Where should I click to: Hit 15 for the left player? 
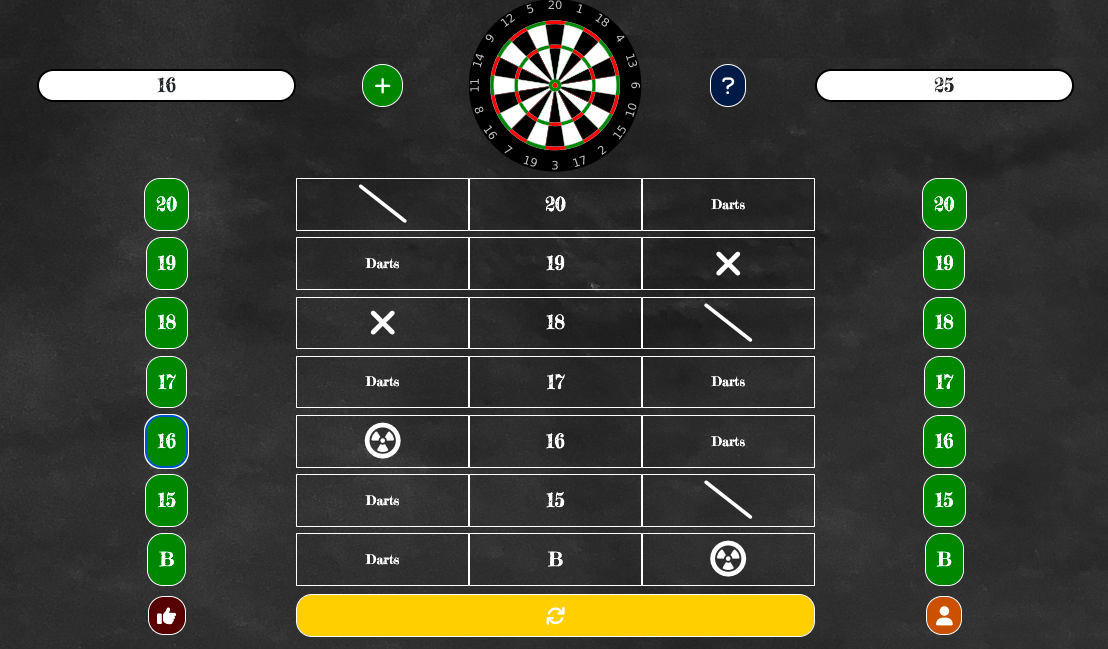click(166, 500)
